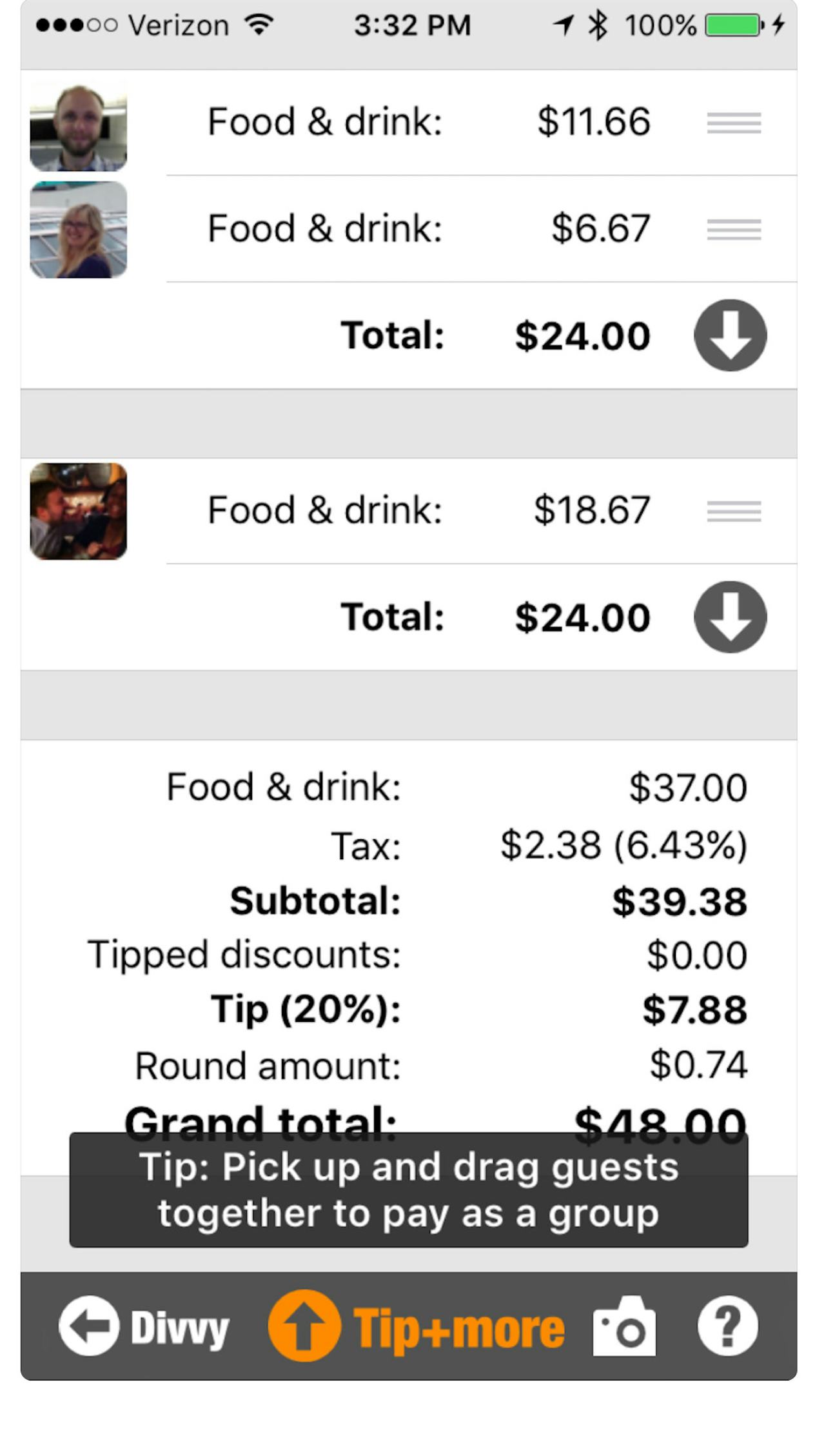The width and height of the screenshot is (815, 1456).
Task: Click the white left arrow on Divvy button
Action: click(88, 1326)
